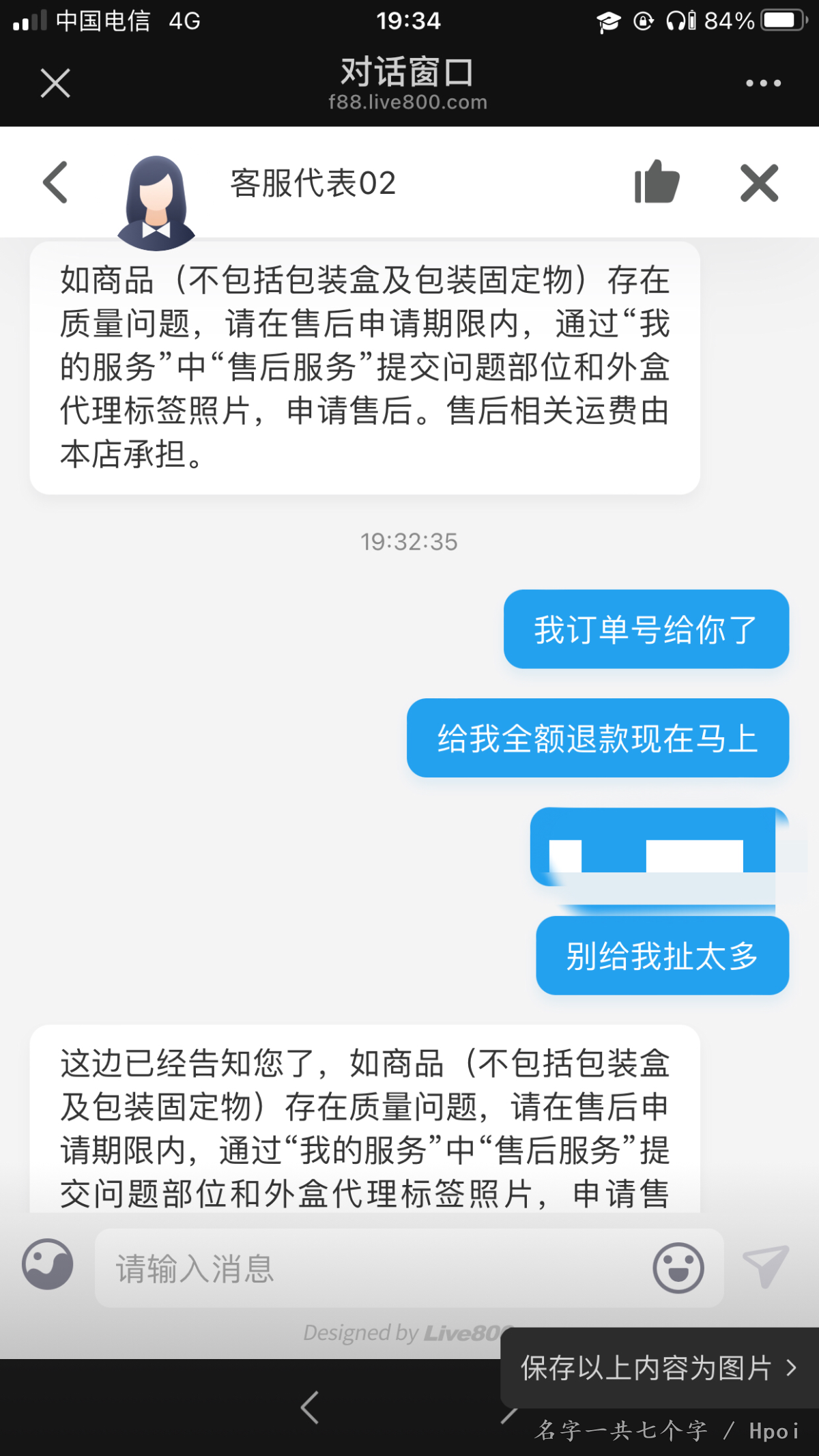Screen dimensions: 819x1456
Task: Navigate back with the browser back arrow
Action: [x=310, y=1408]
